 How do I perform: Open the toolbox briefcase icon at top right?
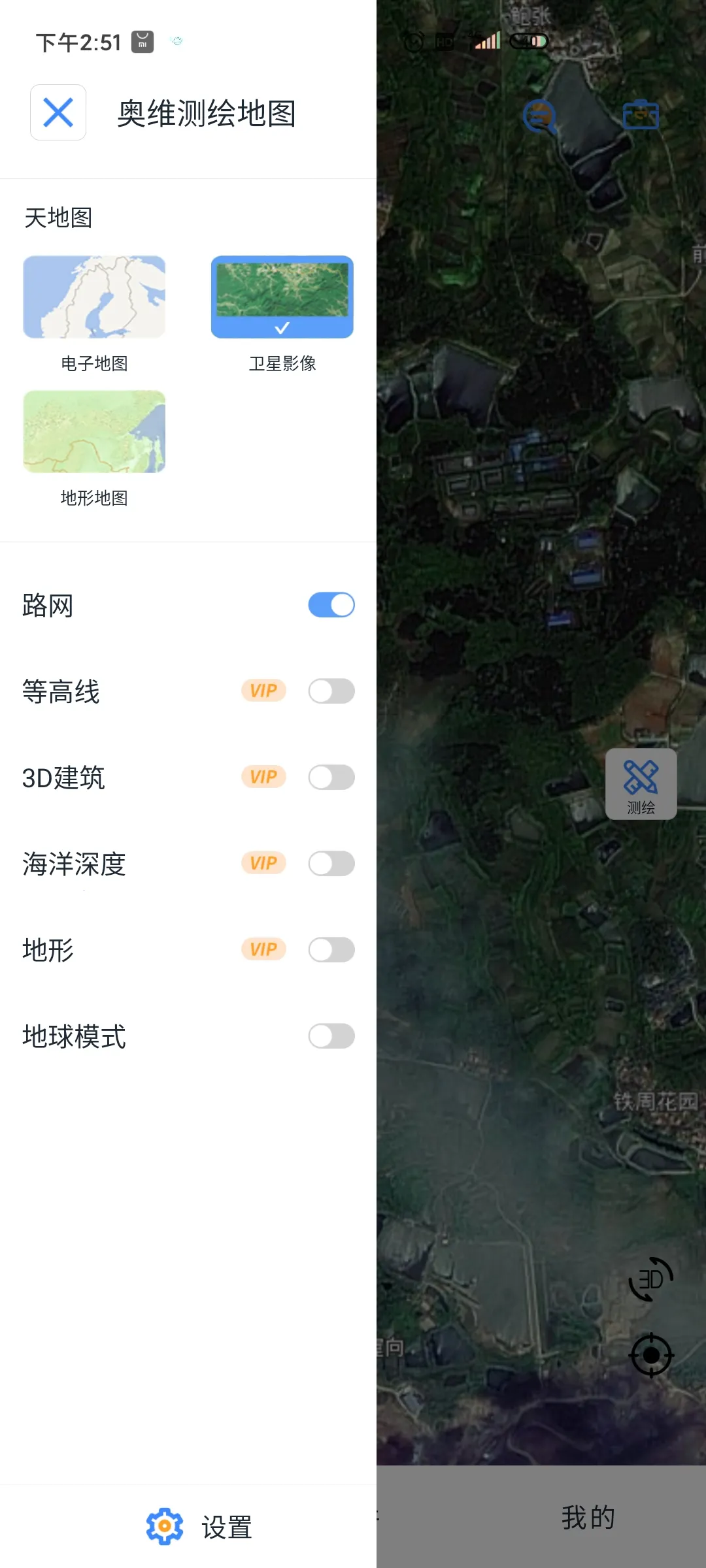pyautogui.click(x=641, y=114)
